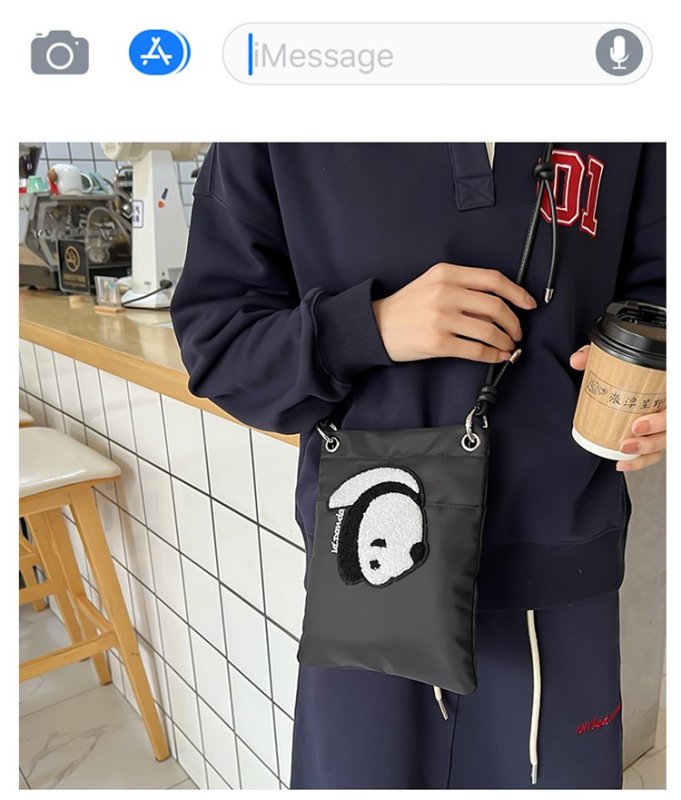Open the camera to take a photo
This screenshot has height=800, width=681.
(60, 53)
